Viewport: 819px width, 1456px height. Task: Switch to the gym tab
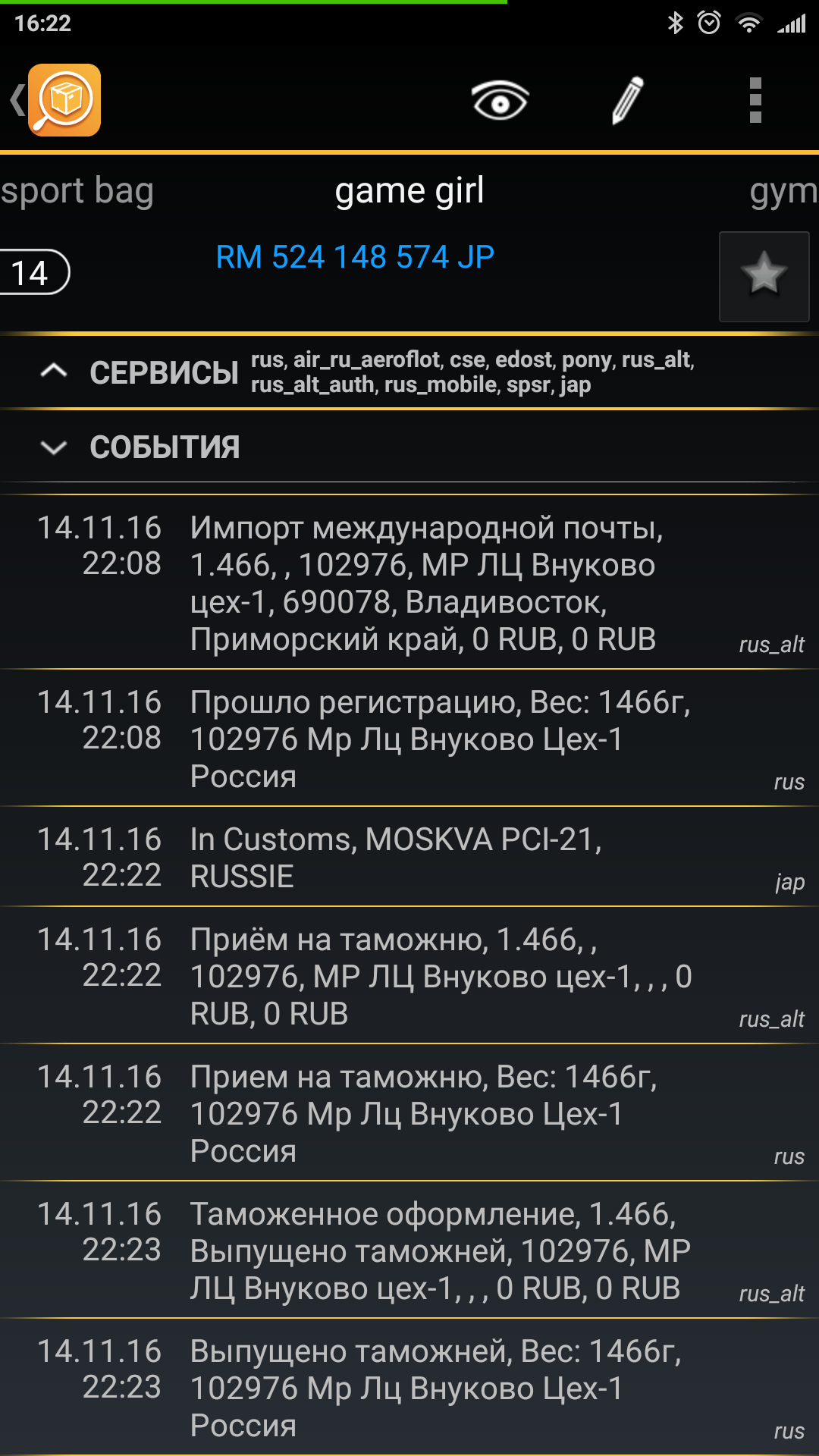pos(783,191)
